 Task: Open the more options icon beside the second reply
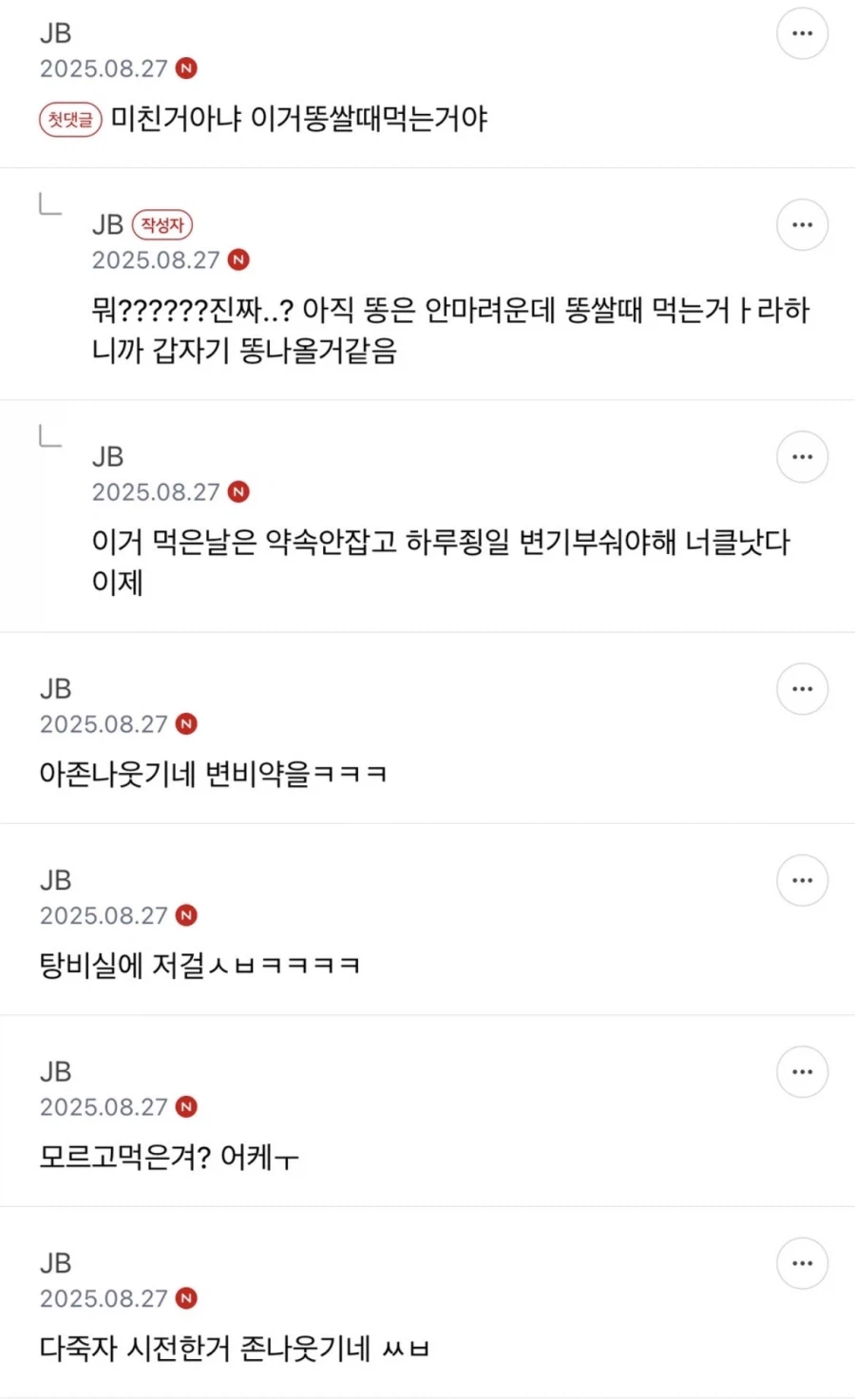coord(802,456)
